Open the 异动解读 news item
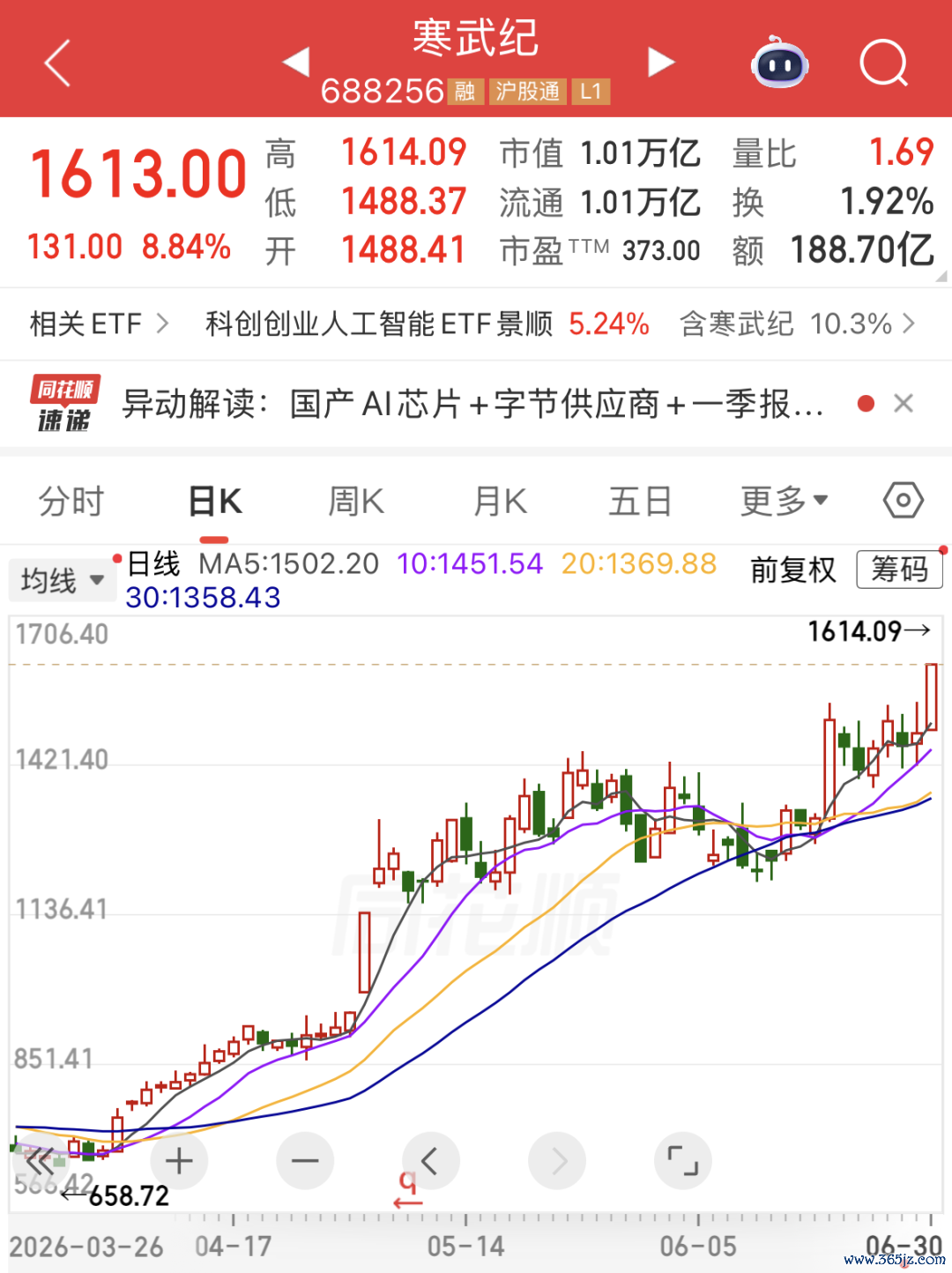This screenshot has height=1273, width=952. click(472, 404)
